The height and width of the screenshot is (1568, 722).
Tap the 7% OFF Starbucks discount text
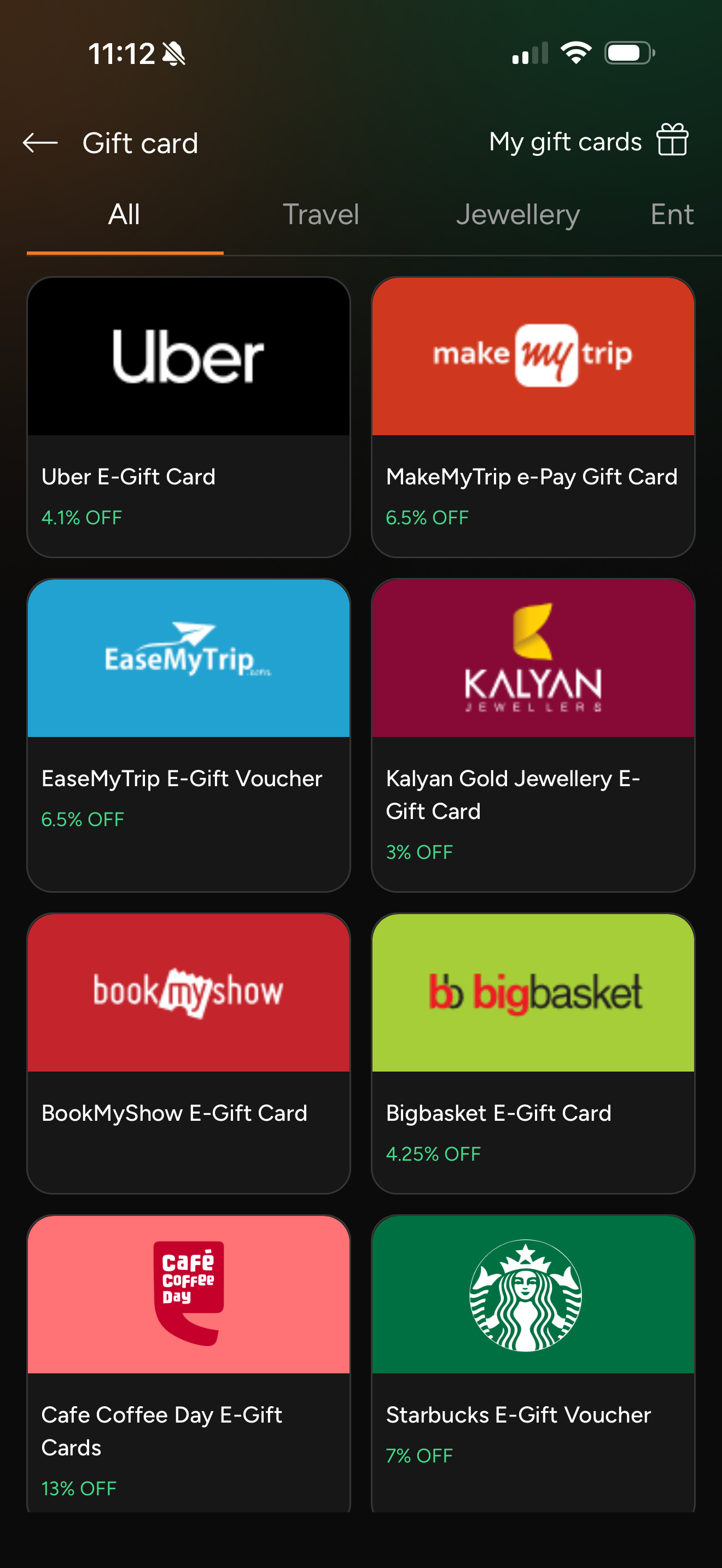point(418,1455)
